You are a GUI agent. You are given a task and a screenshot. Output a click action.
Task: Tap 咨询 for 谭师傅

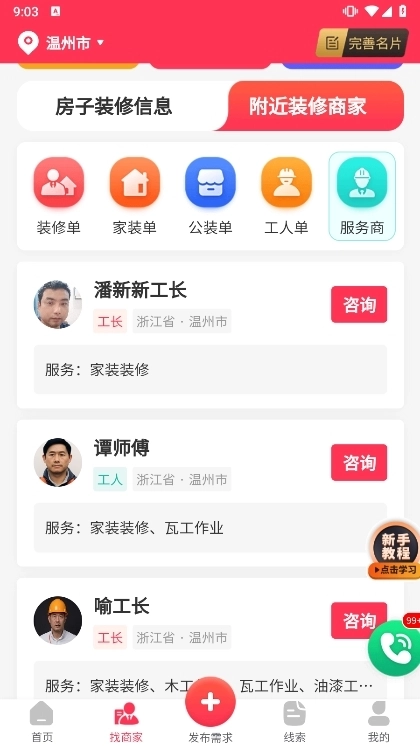click(359, 462)
